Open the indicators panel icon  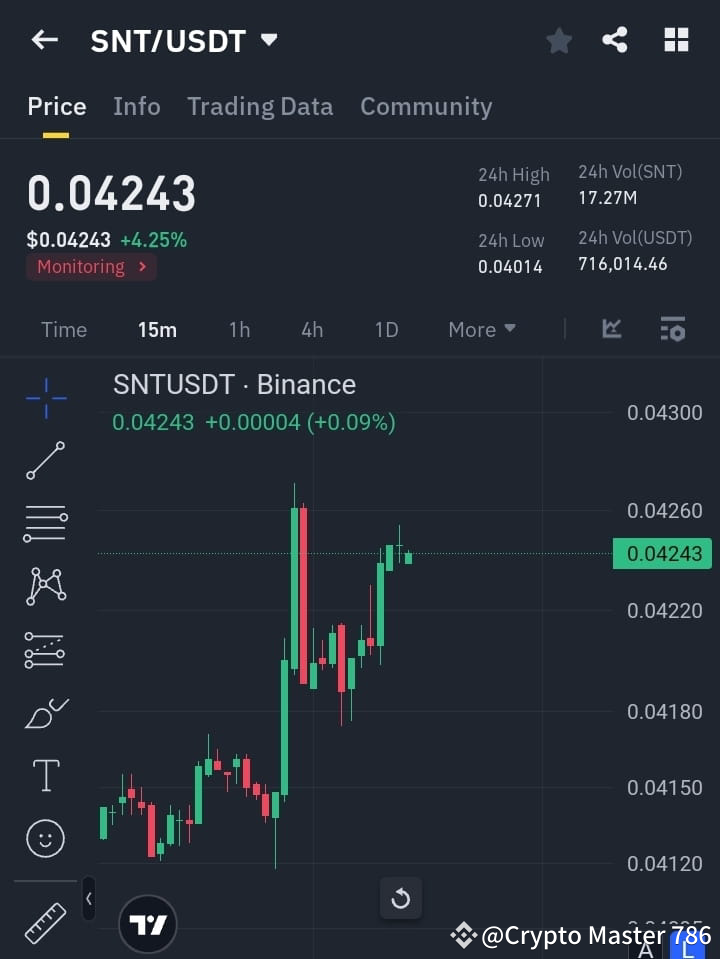coord(610,329)
